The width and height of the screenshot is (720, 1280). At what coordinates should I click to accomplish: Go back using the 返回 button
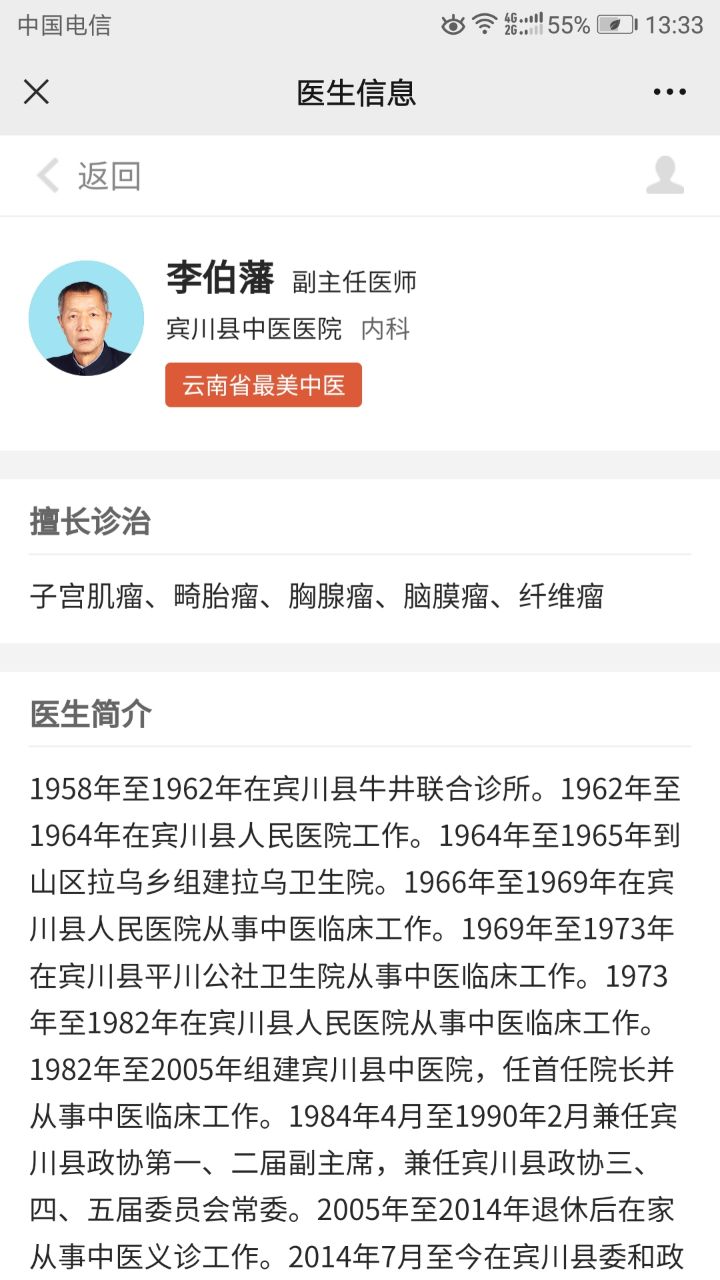pos(88,176)
